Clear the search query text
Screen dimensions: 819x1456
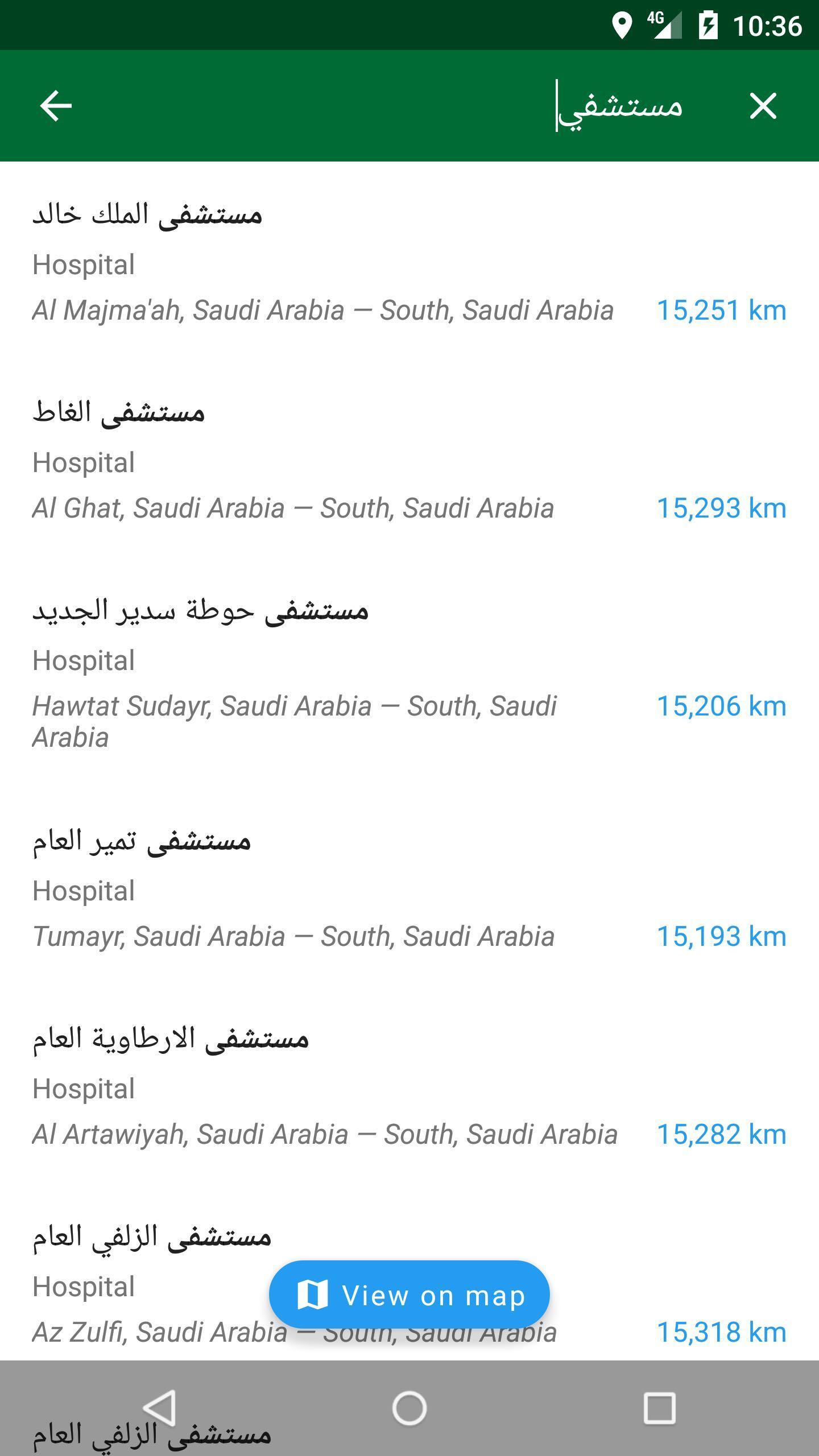tap(763, 106)
